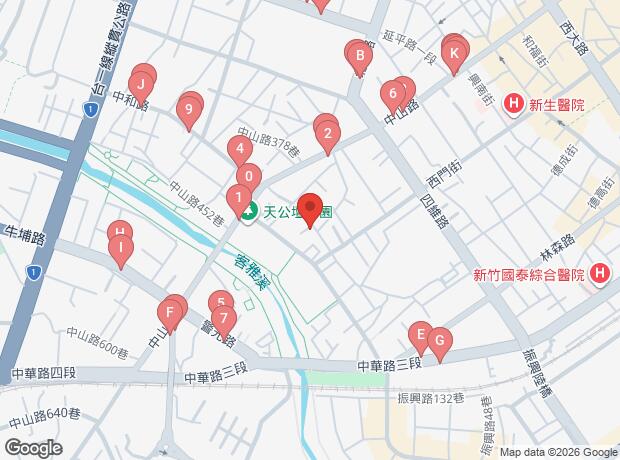The width and height of the screenshot is (620, 460).
Task: Tap the 天公壇公園 park icon
Action: [x=248, y=212]
